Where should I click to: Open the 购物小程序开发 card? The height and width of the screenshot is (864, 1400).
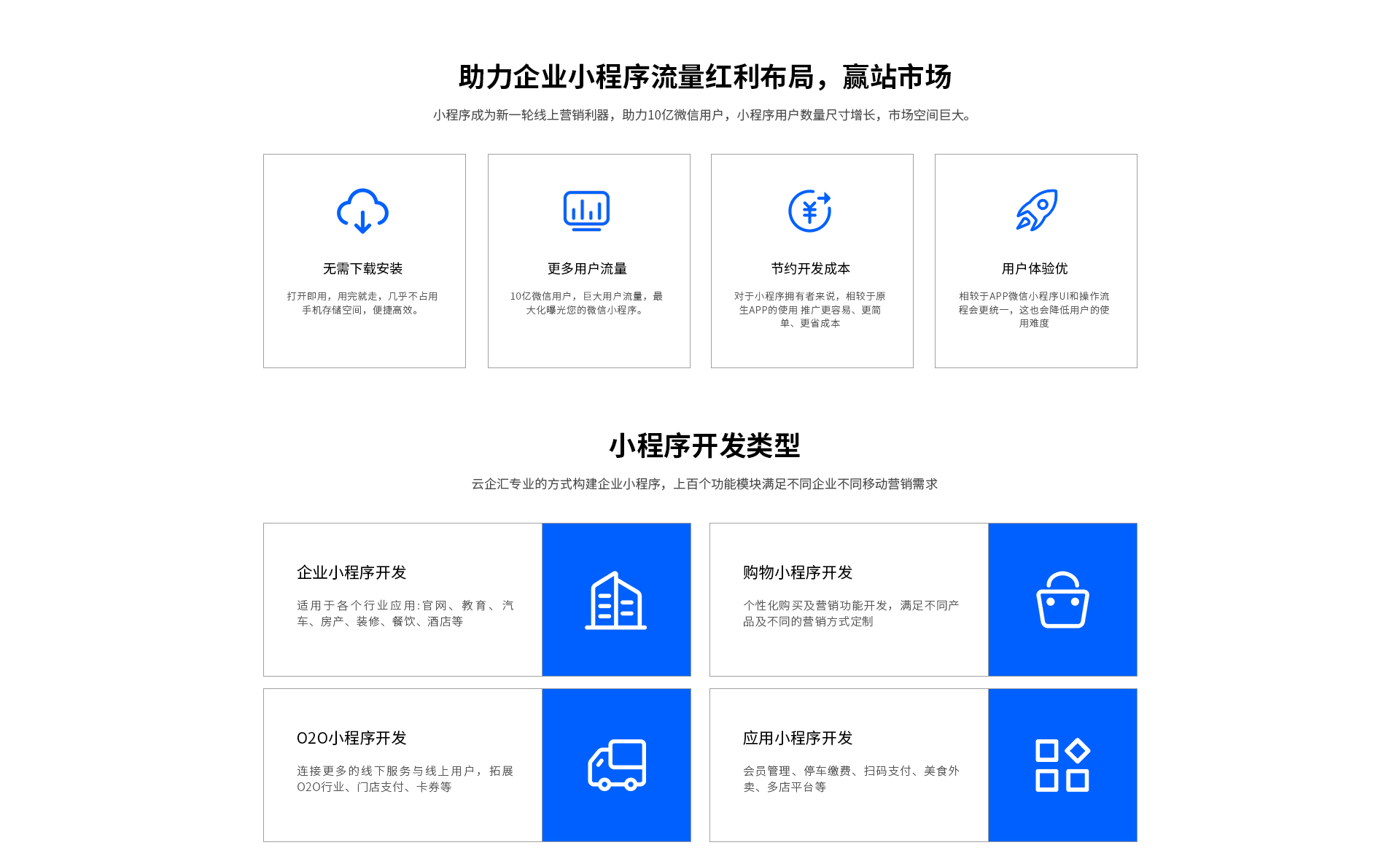coord(922,599)
